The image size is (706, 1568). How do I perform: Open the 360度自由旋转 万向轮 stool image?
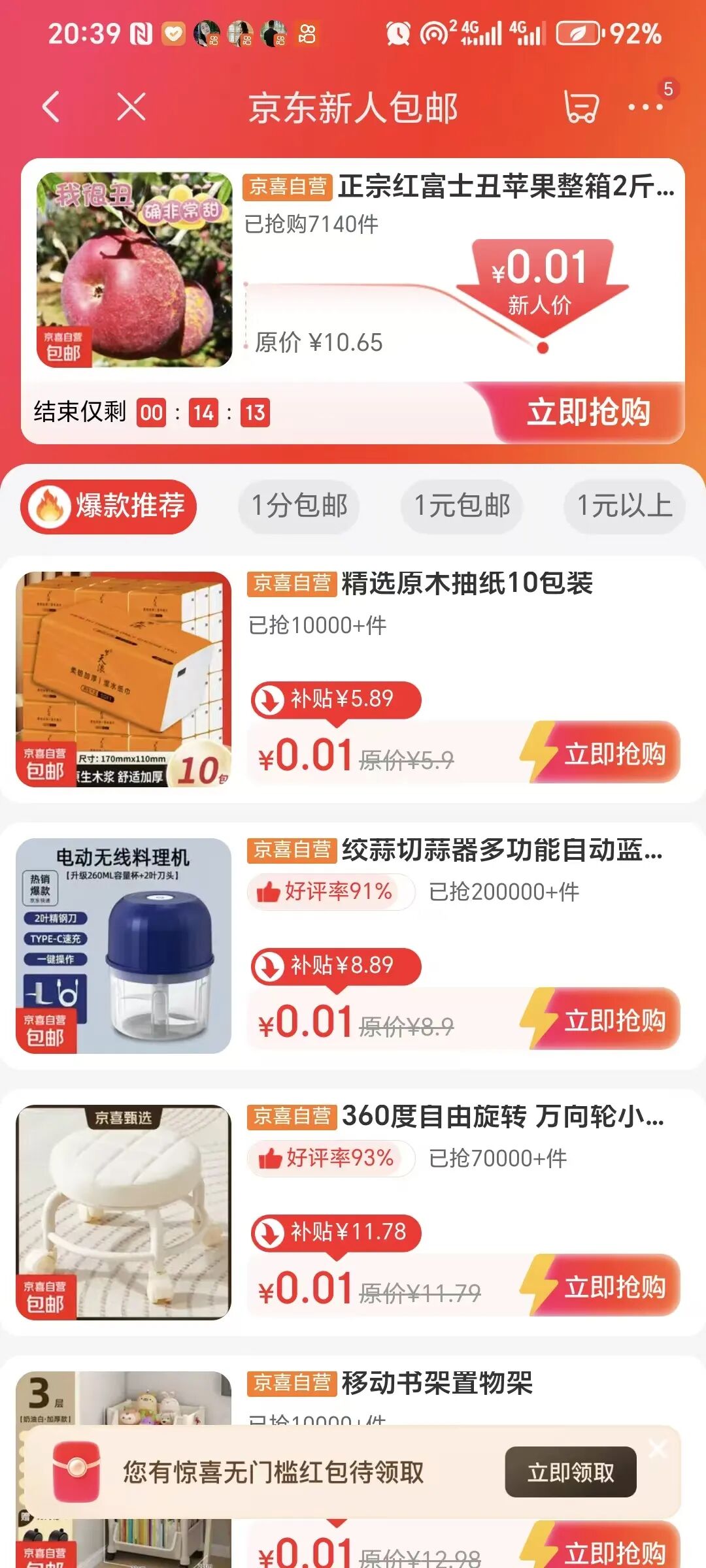[x=124, y=1213]
